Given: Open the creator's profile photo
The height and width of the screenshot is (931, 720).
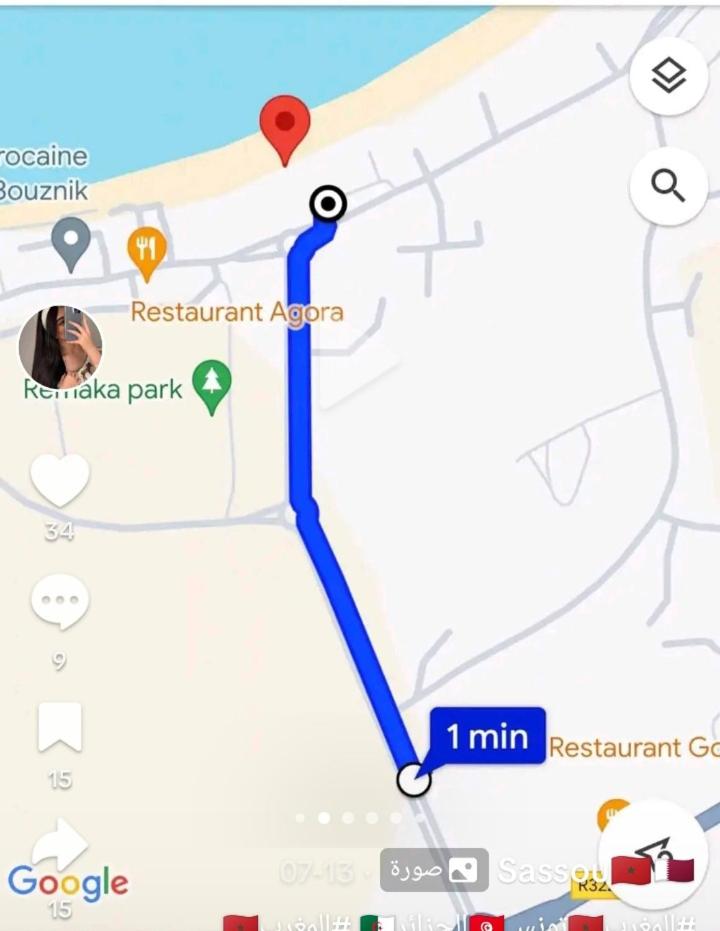Looking at the screenshot, I should [60, 348].
